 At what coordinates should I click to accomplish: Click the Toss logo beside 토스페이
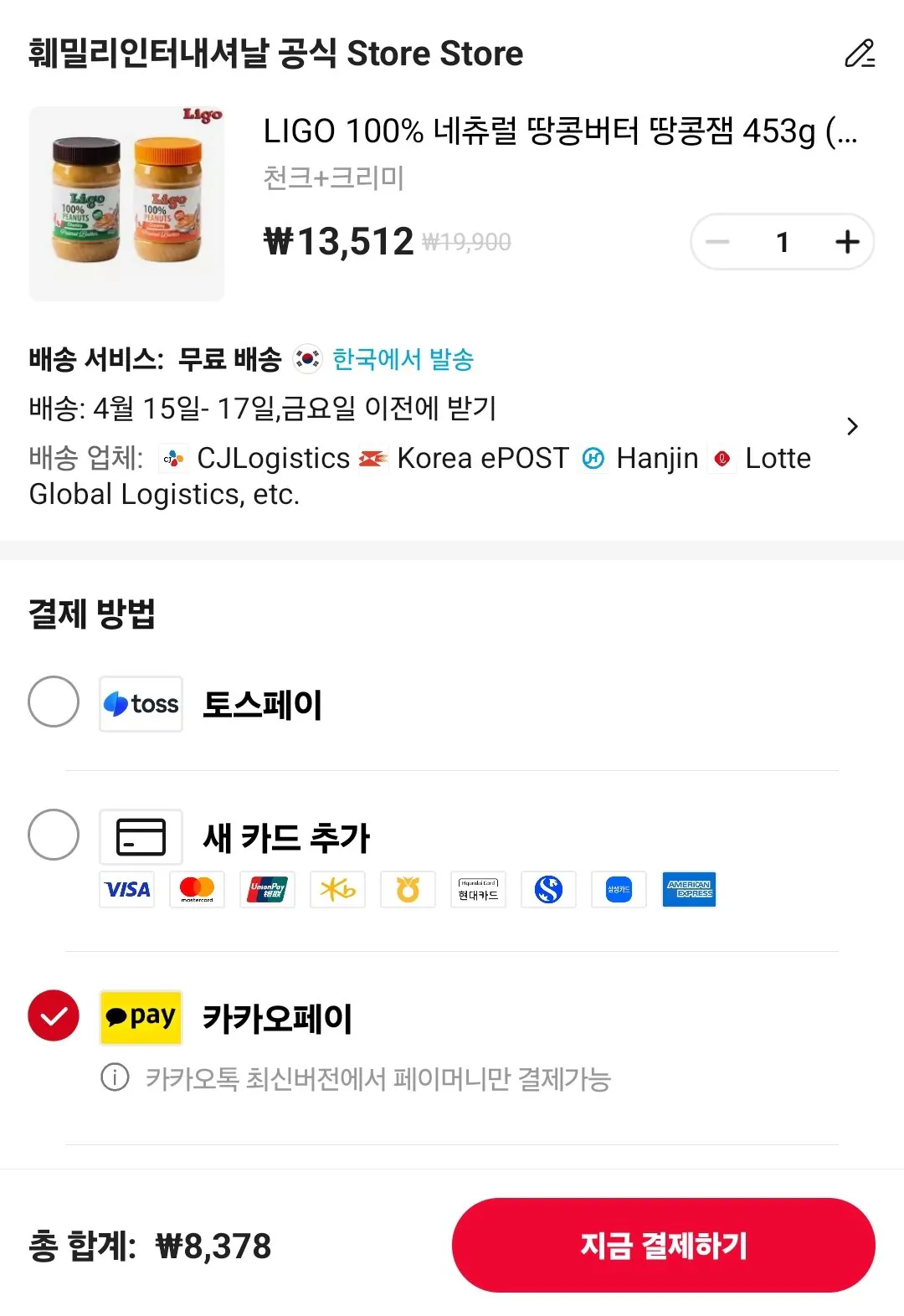tap(141, 704)
